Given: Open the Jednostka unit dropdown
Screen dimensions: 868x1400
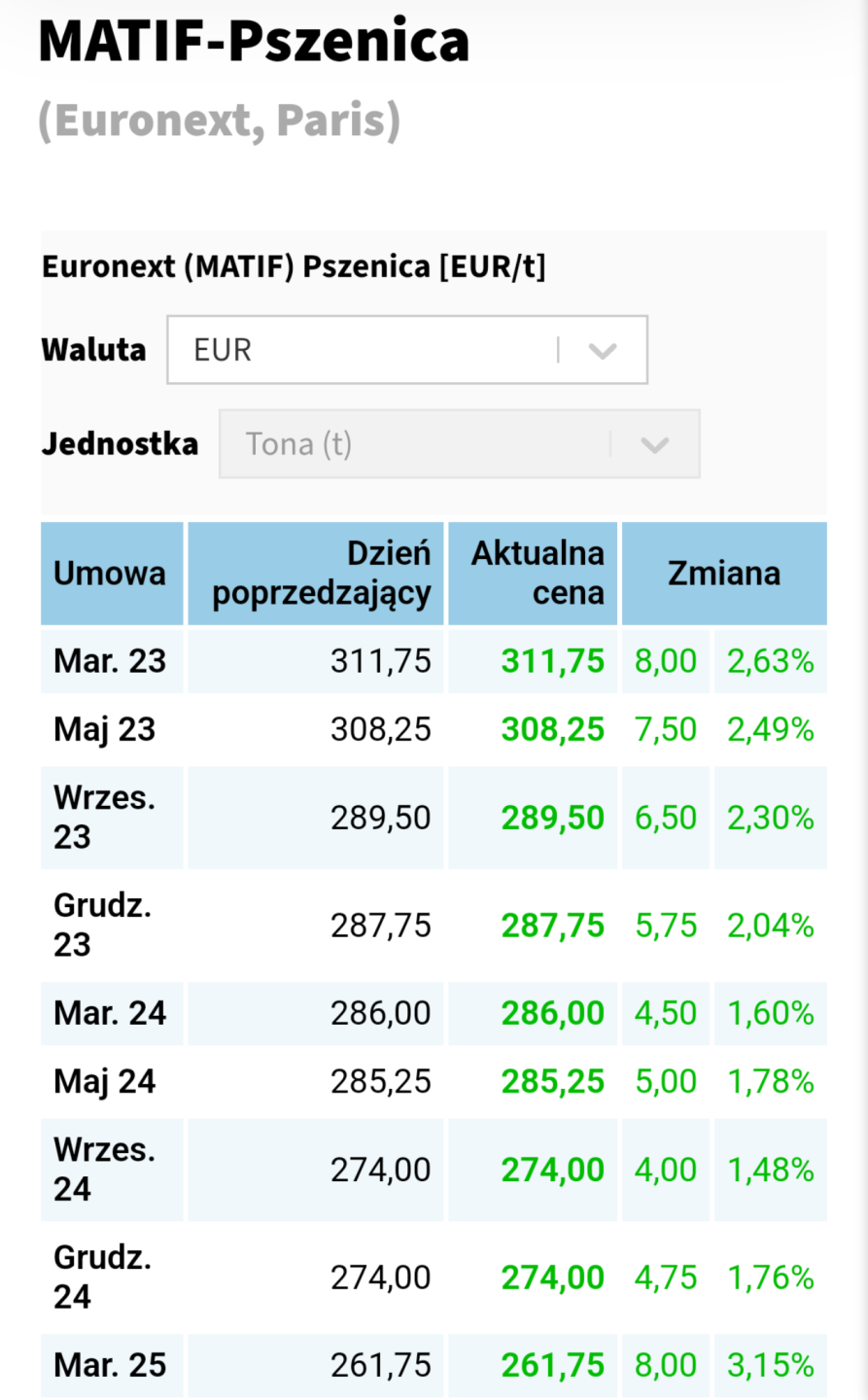Looking at the screenshot, I should pos(459,444).
